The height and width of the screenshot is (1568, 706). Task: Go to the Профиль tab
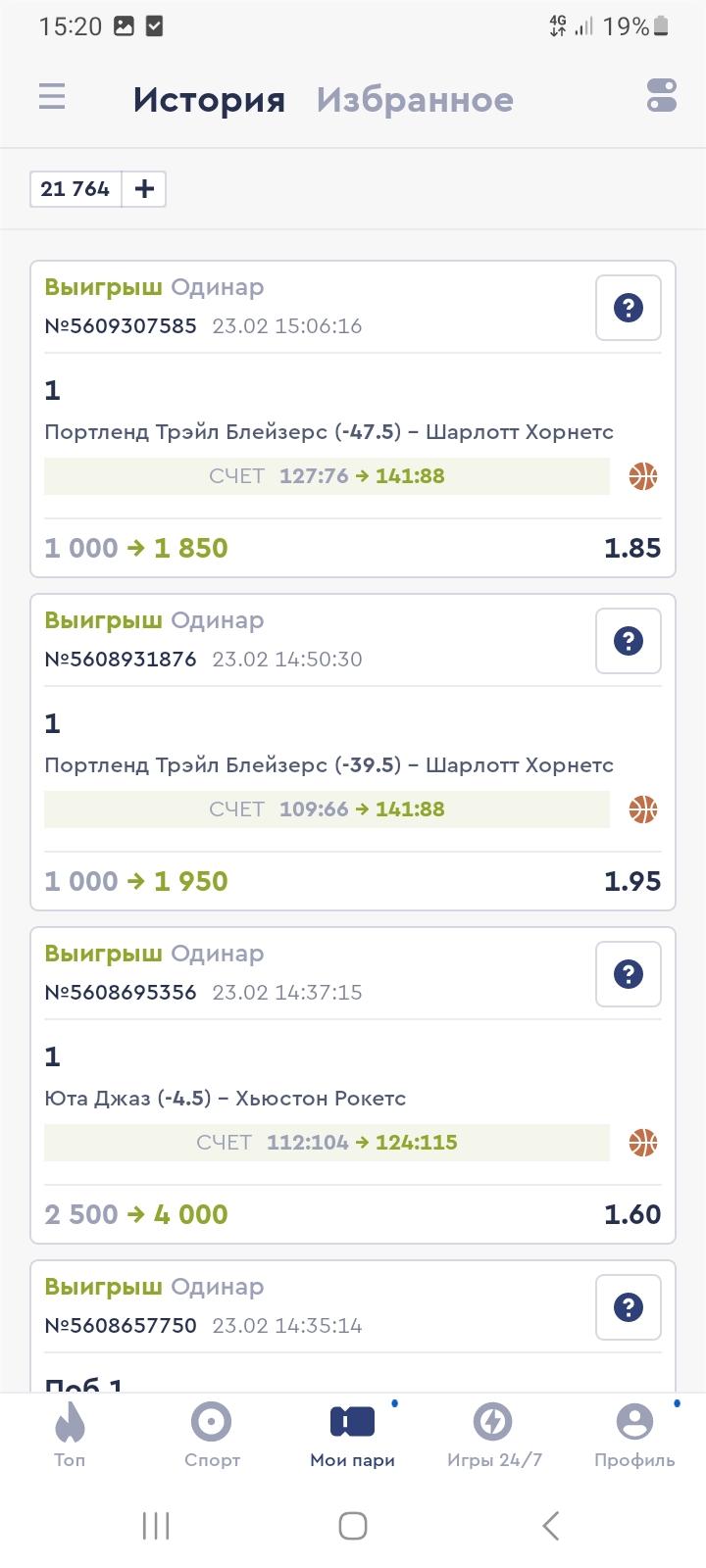634,1434
